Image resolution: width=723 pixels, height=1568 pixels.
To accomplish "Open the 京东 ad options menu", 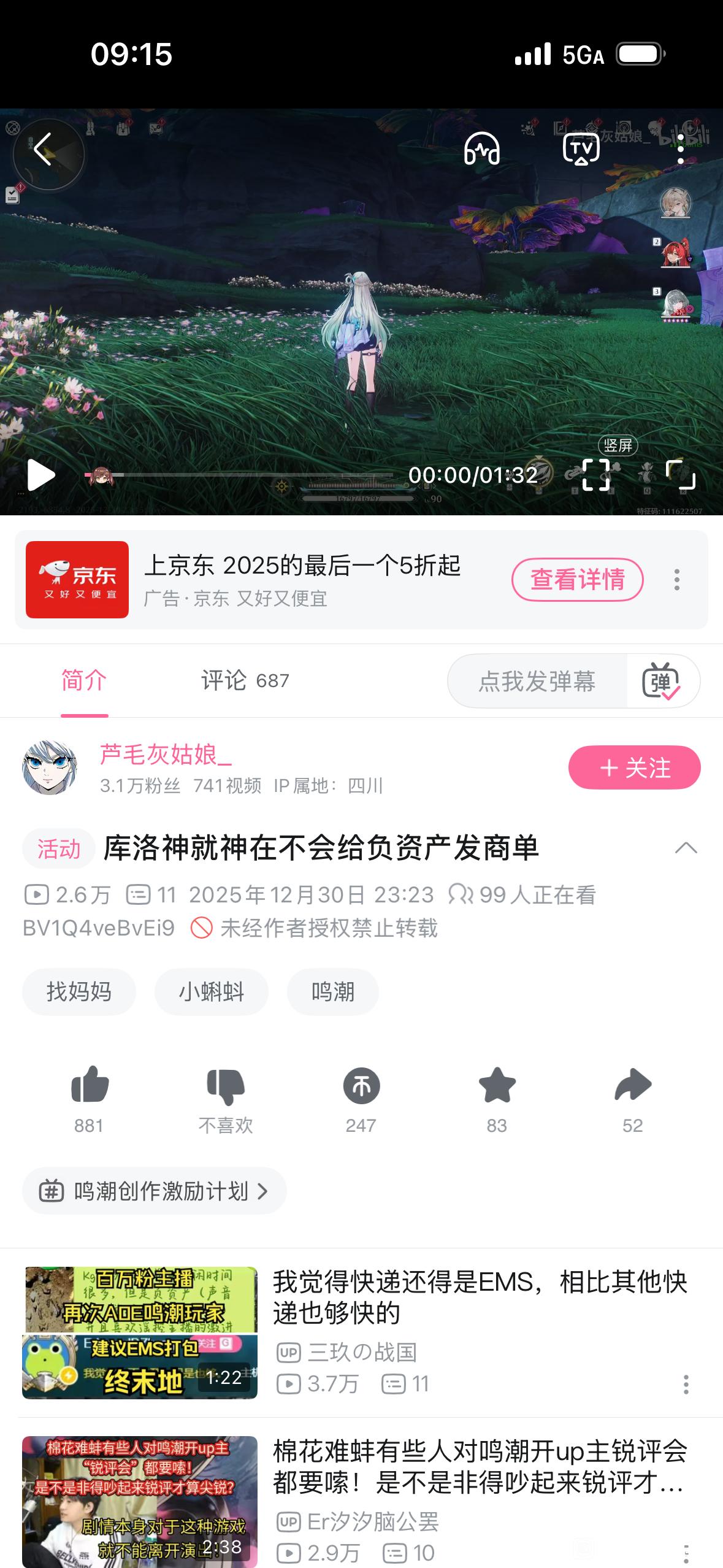I will tap(676, 580).
